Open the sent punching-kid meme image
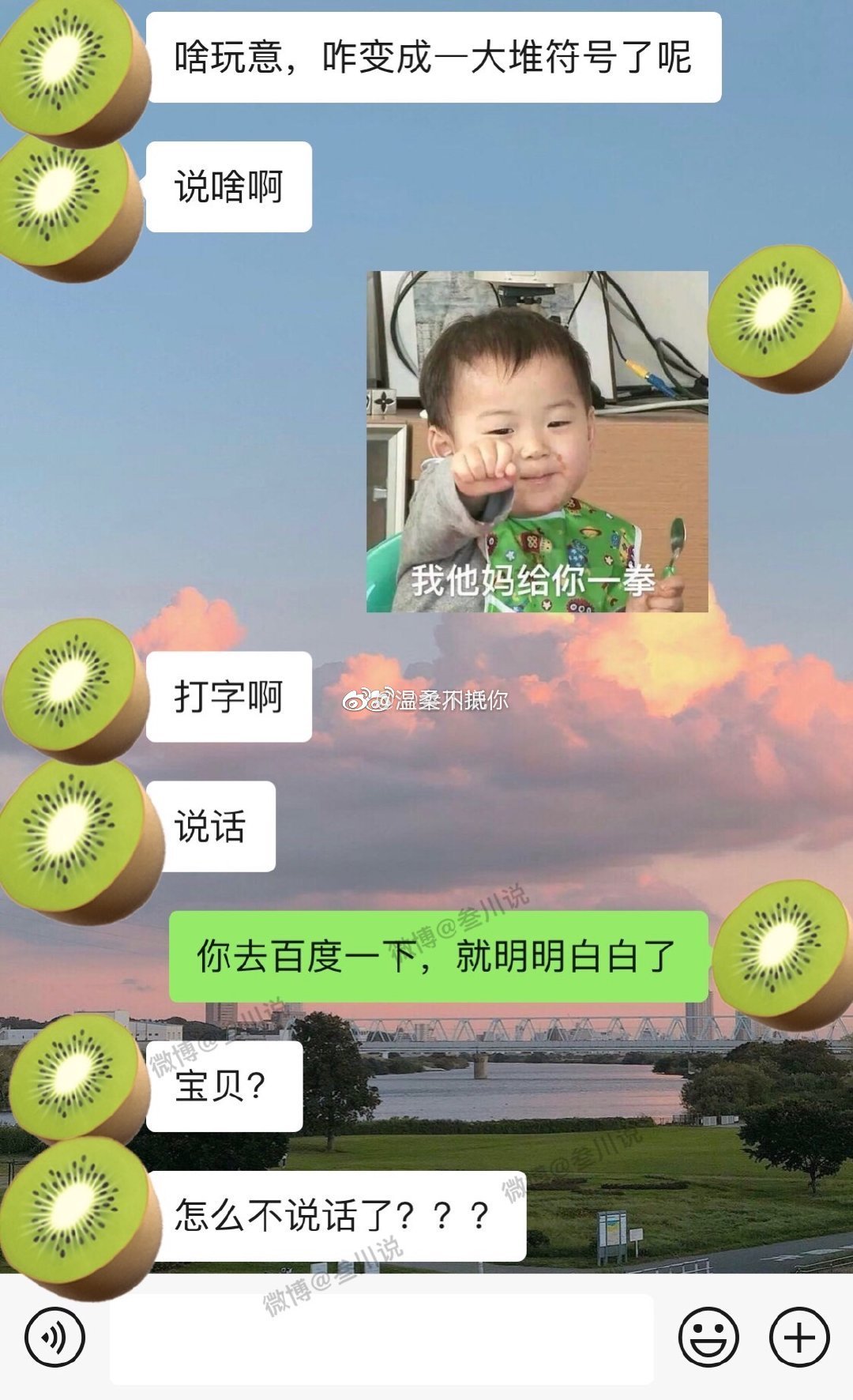 (x=537, y=442)
